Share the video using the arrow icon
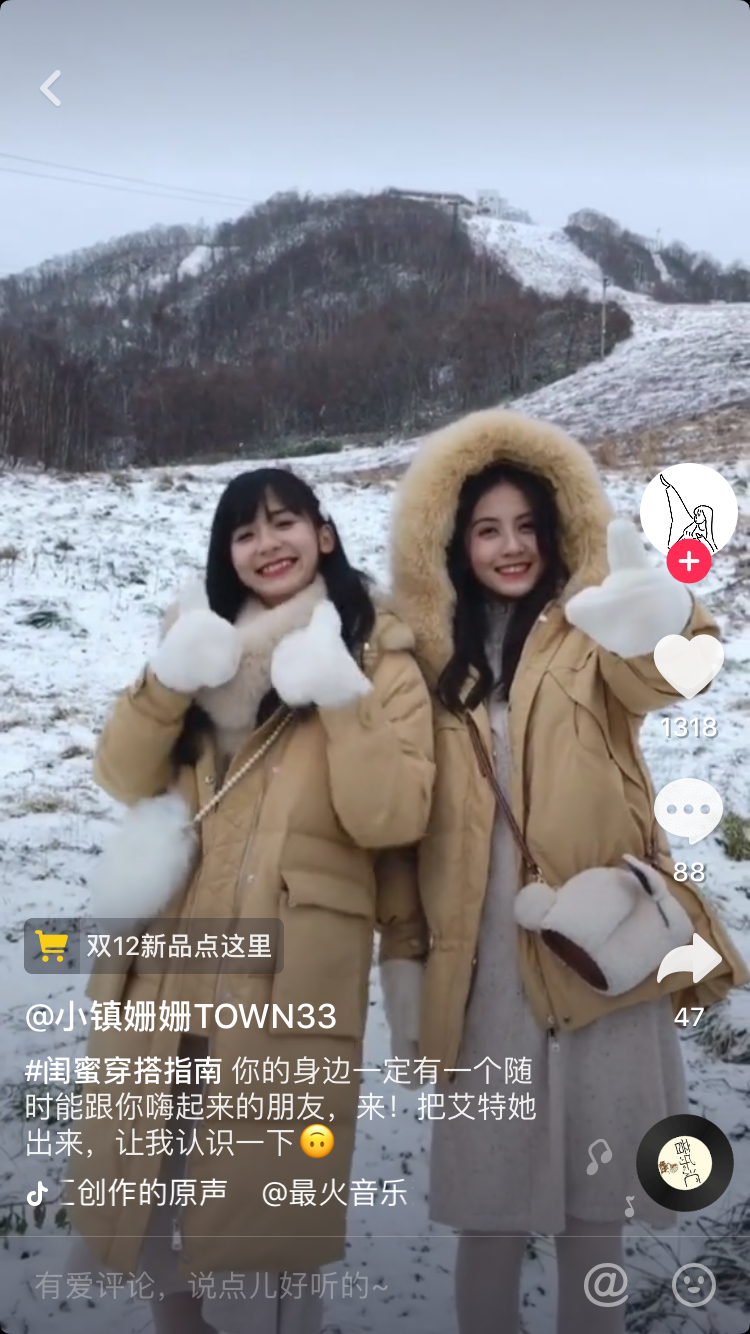 [x=689, y=961]
